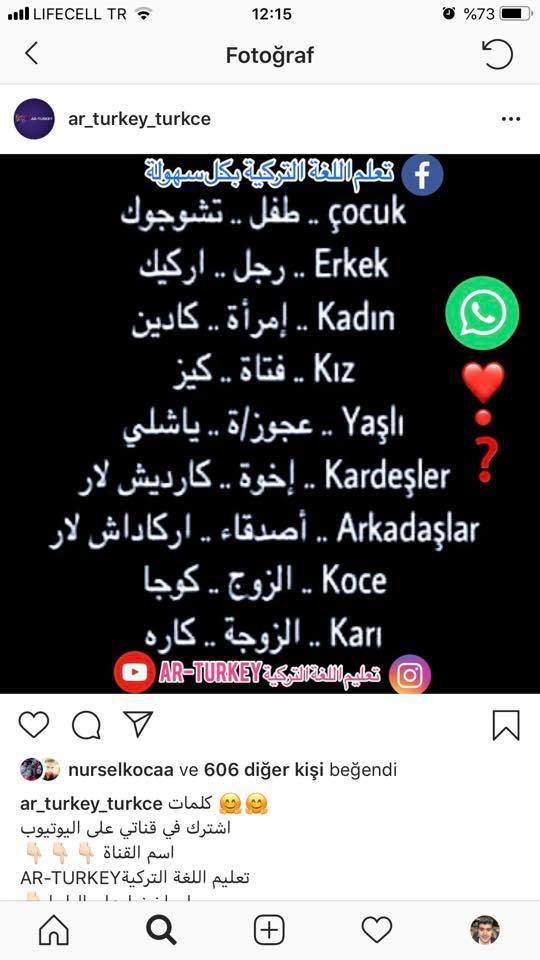The height and width of the screenshot is (960, 540).
Task: Save the post with bookmark icon
Action: [x=506, y=726]
